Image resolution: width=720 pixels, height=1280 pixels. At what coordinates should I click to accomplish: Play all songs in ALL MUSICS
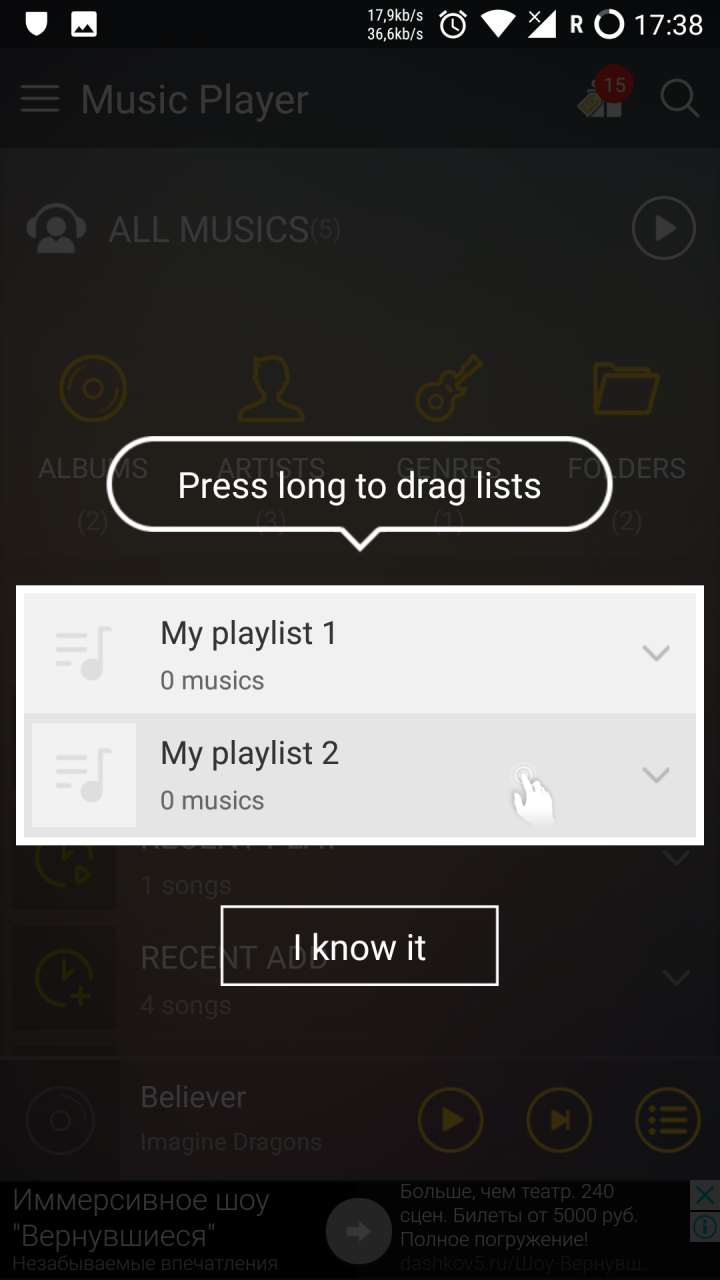click(663, 228)
